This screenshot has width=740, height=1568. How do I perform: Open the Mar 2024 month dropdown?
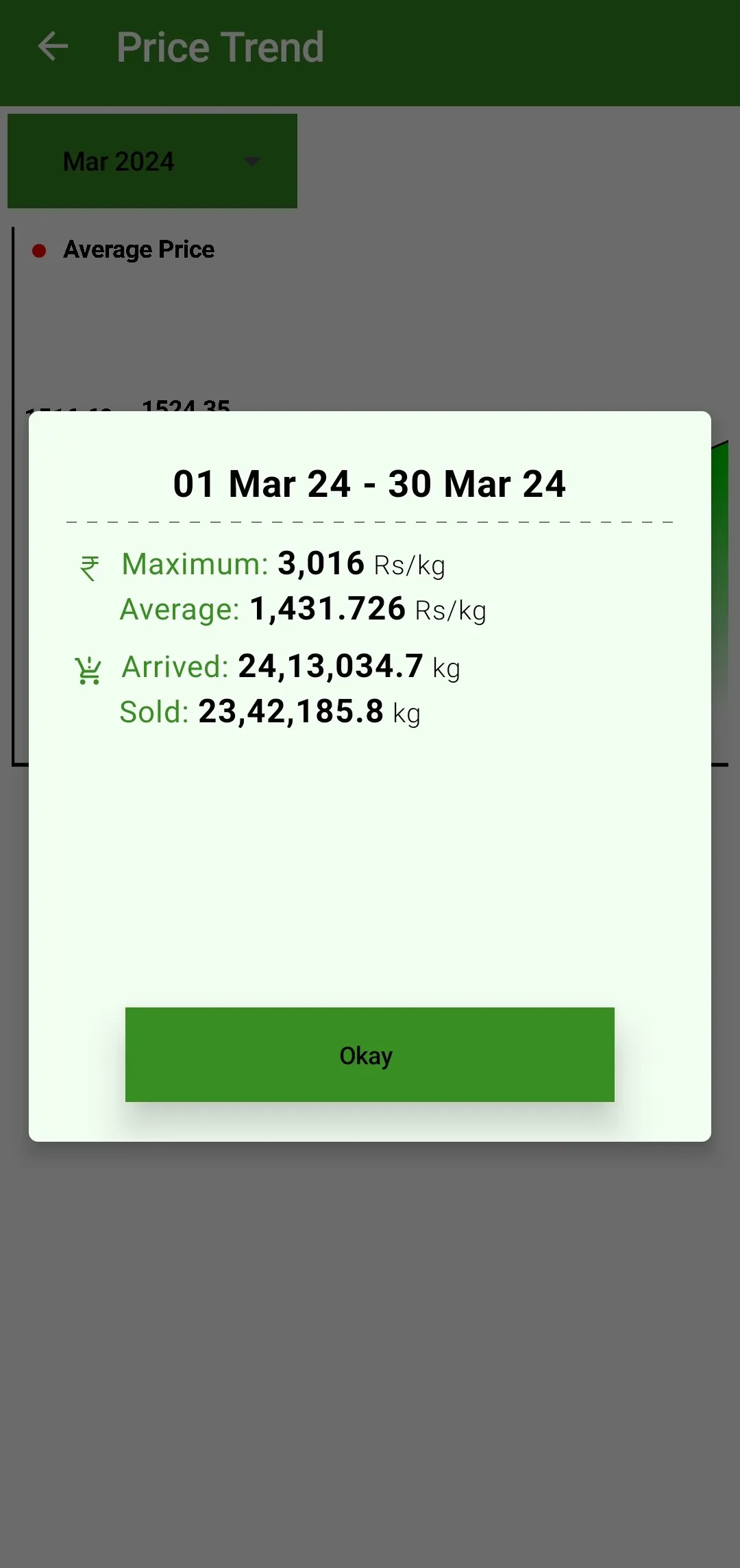coord(152,161)
